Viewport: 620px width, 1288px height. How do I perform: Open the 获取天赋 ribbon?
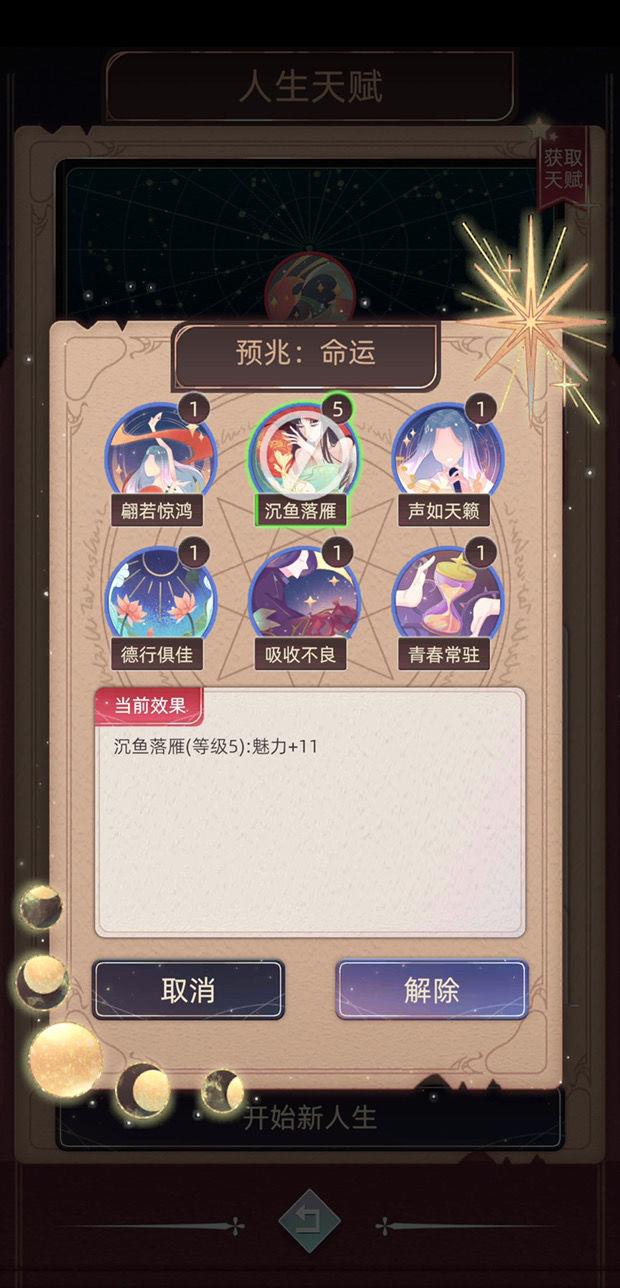coord(562,168)
